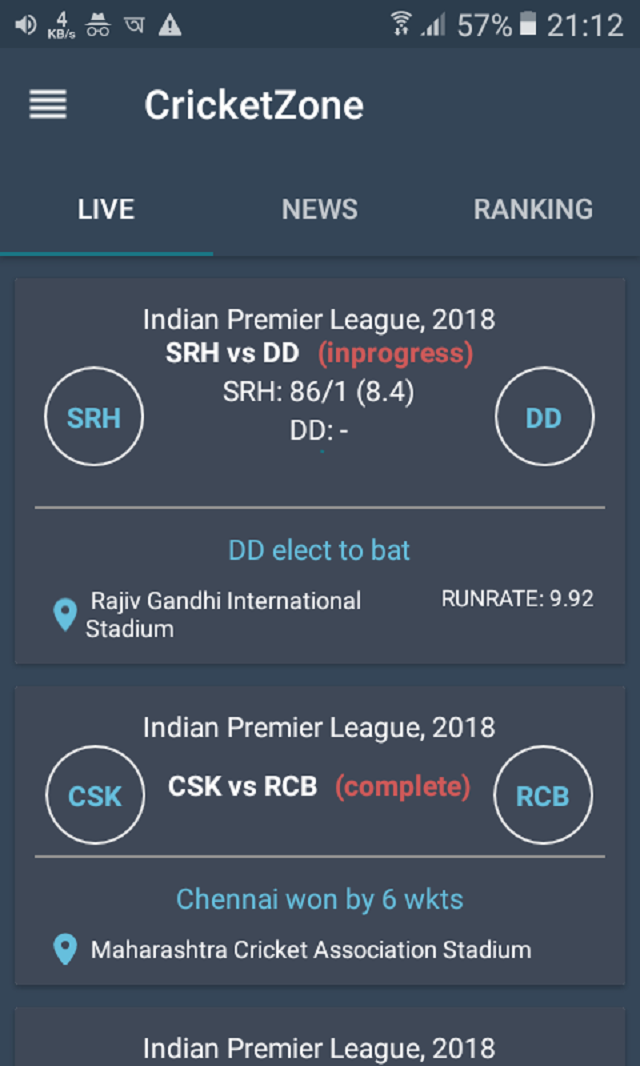Select the LIVE tab
640x1066 pixels.
[x=106, y=209]
